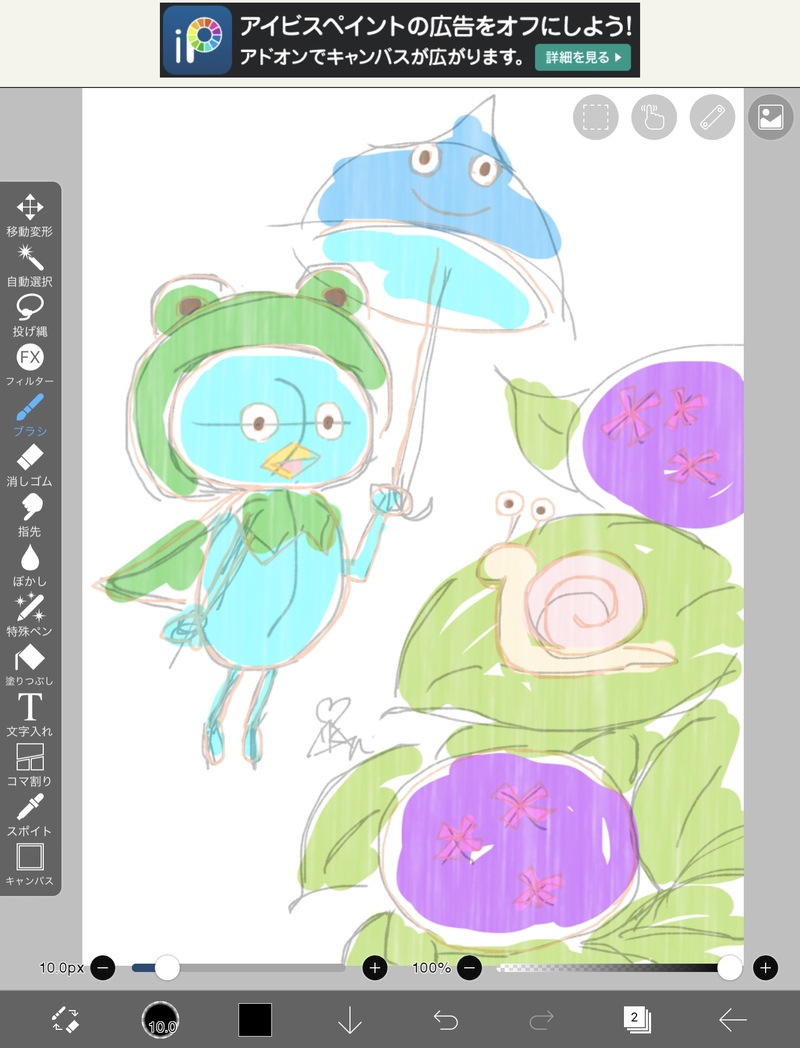Open the layers panel showing 2

tap(637, 1020)
